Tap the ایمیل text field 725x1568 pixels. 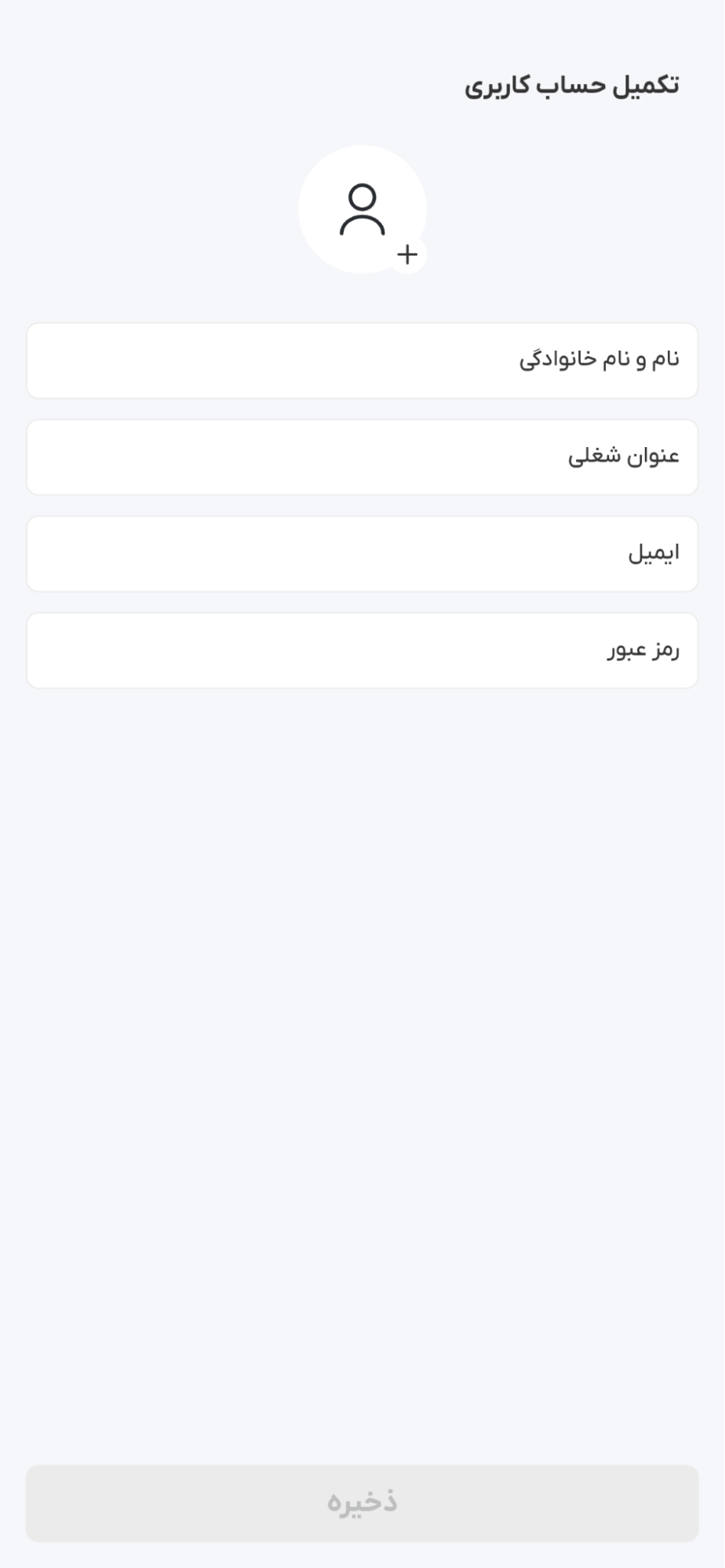[362, 553]
